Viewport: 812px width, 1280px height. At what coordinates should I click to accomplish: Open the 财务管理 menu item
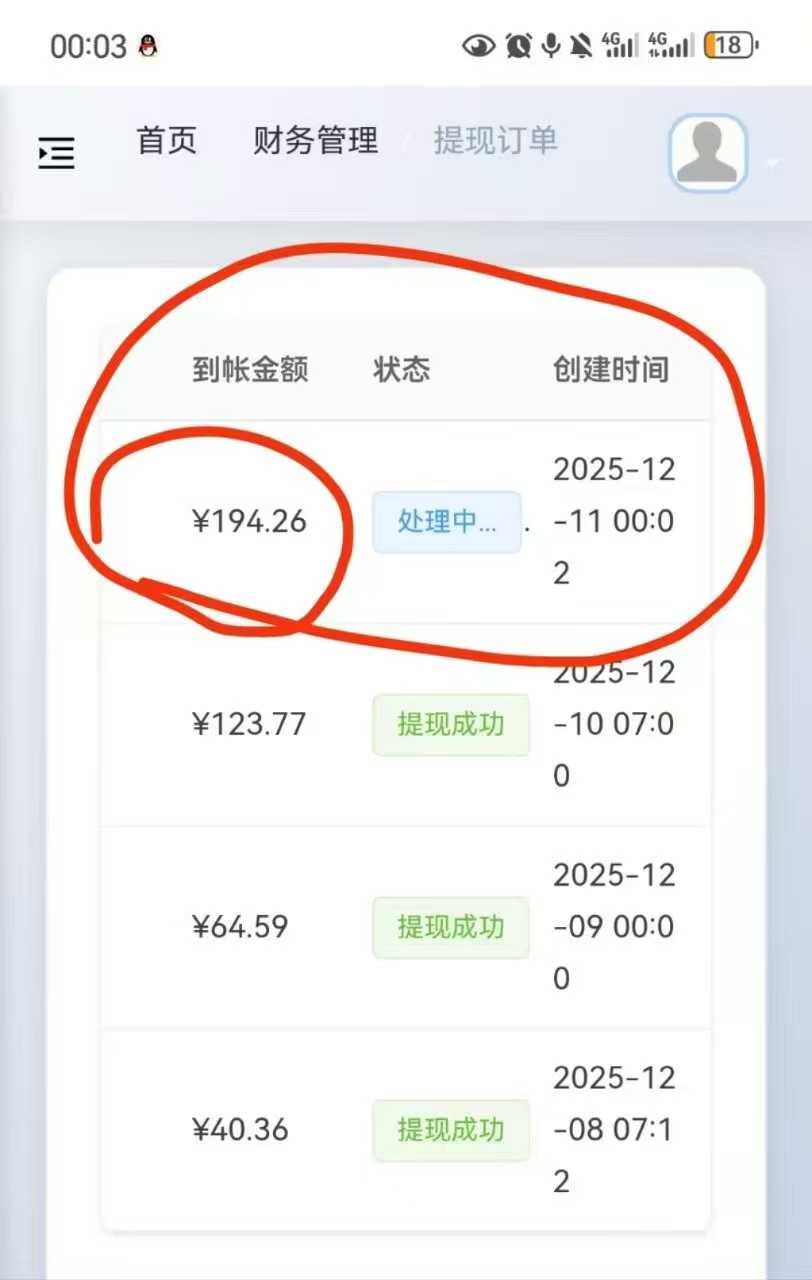314,141
